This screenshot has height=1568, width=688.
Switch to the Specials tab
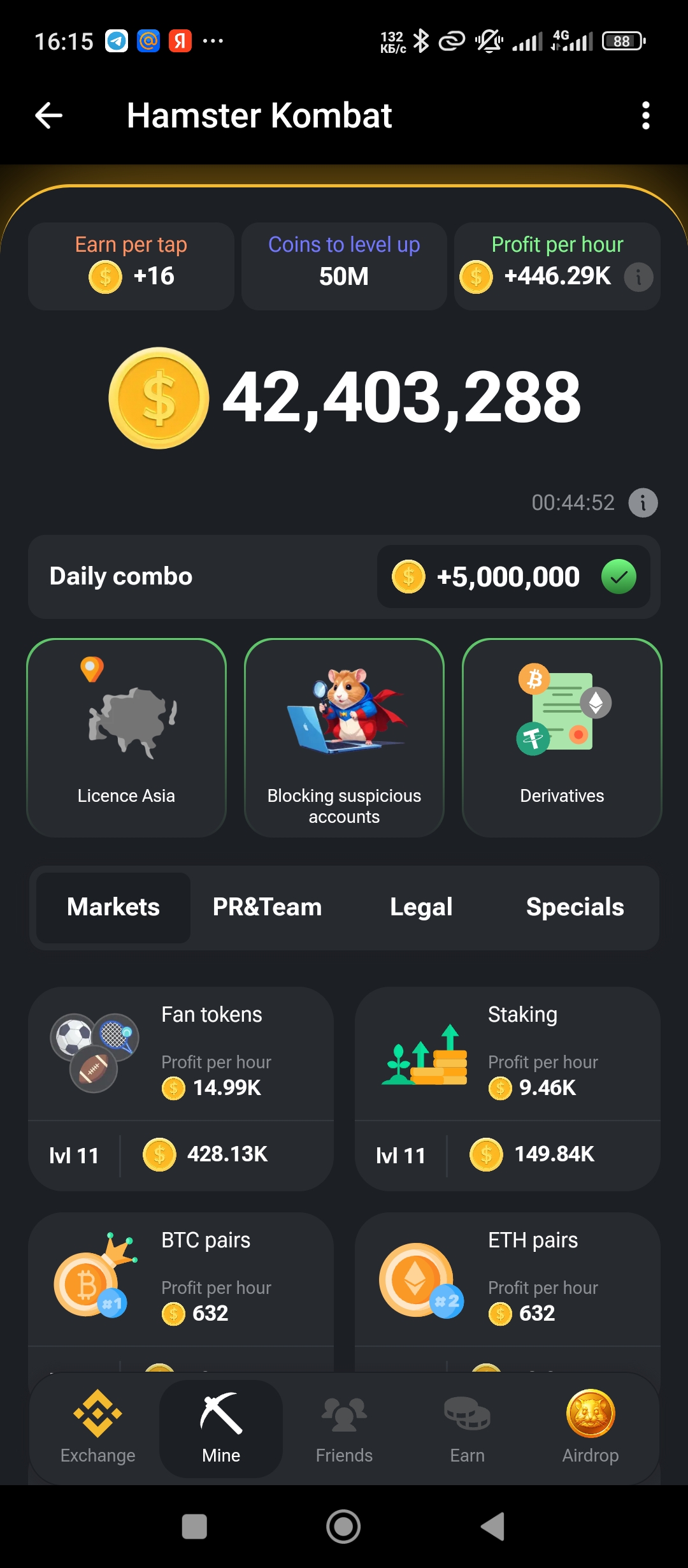[575, 907]
